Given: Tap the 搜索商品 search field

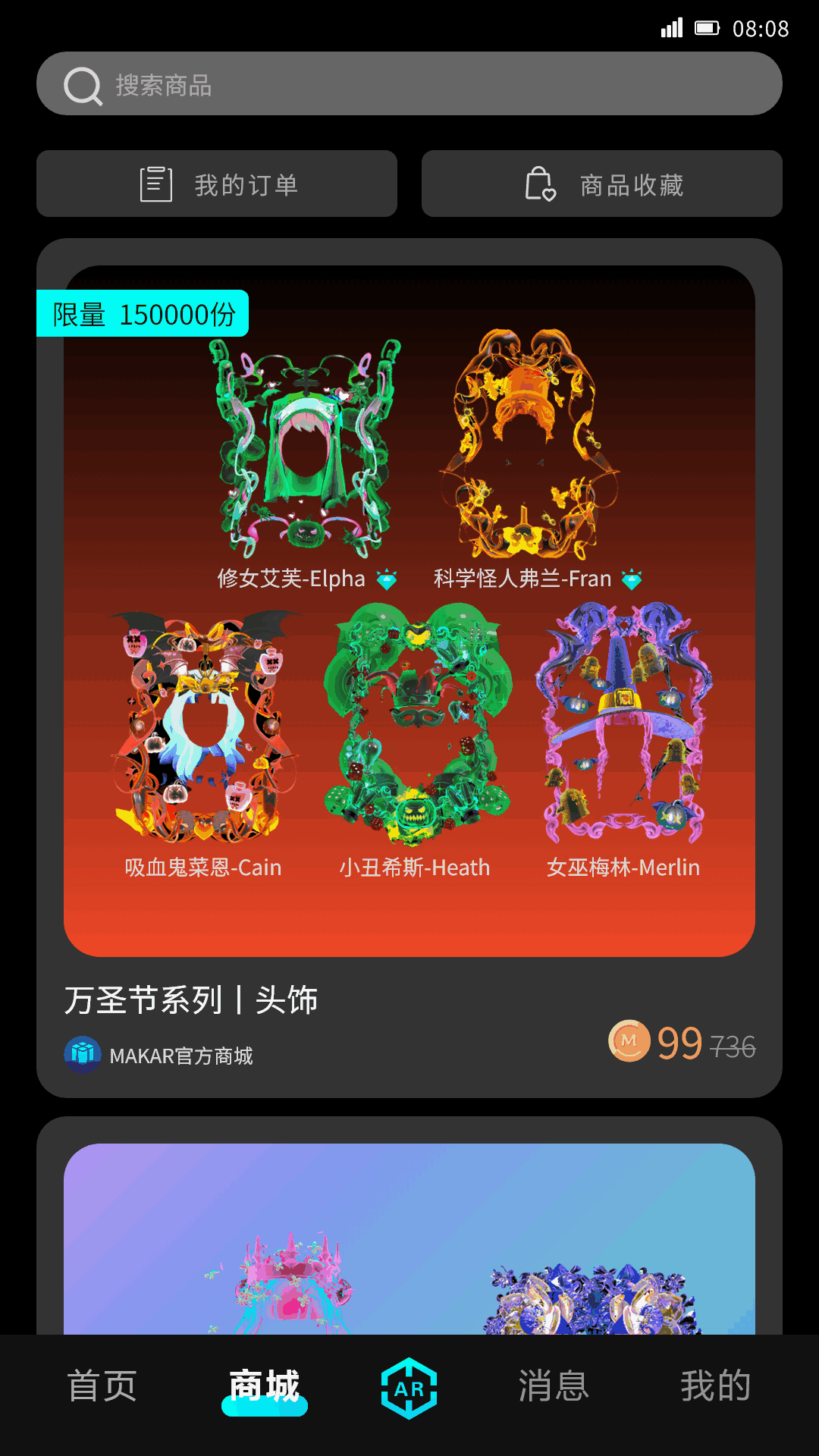Looking at the screenshot, I should (x=409, y=84).
